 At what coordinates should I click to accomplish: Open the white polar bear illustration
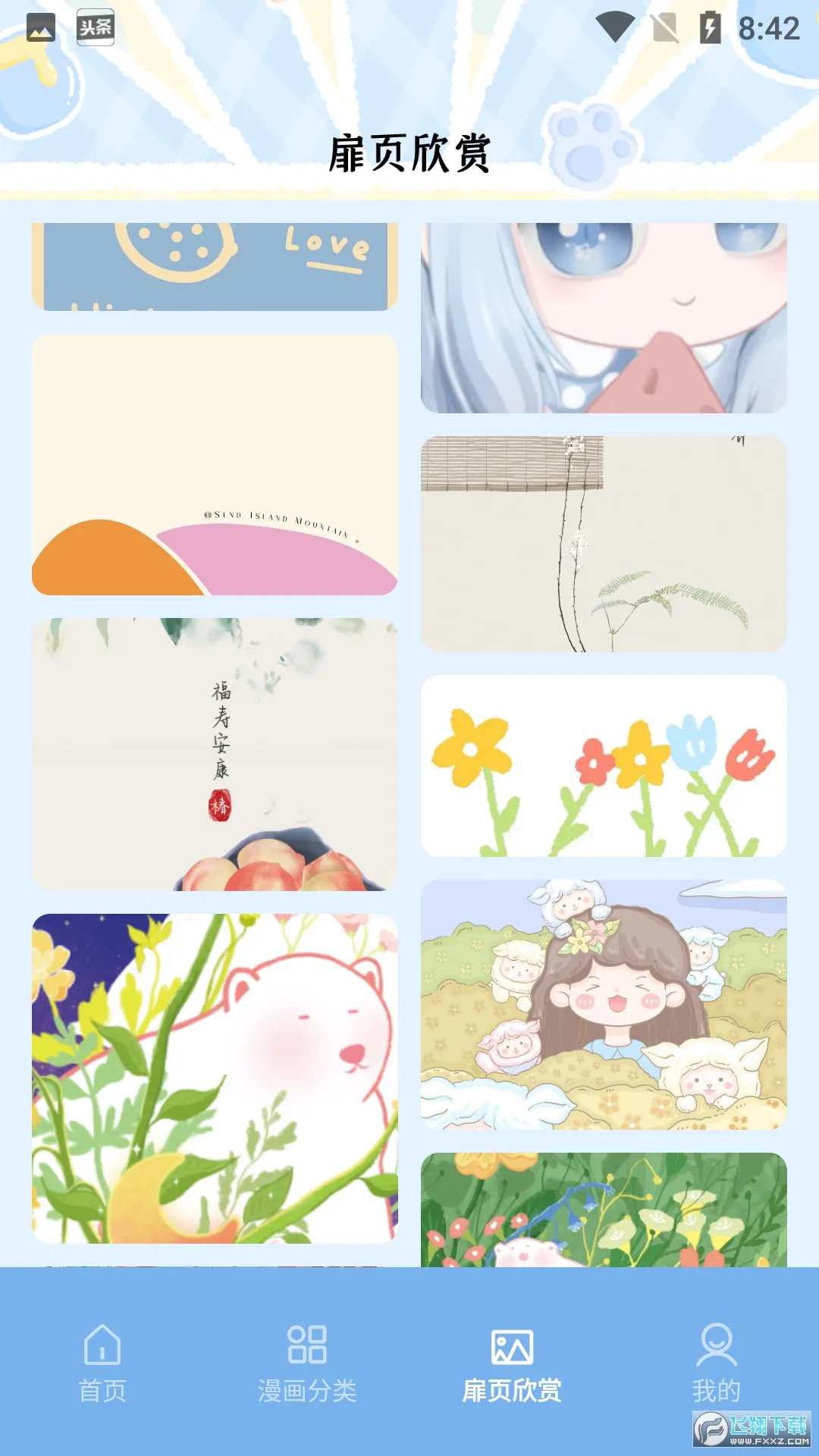pos(215,1078)
